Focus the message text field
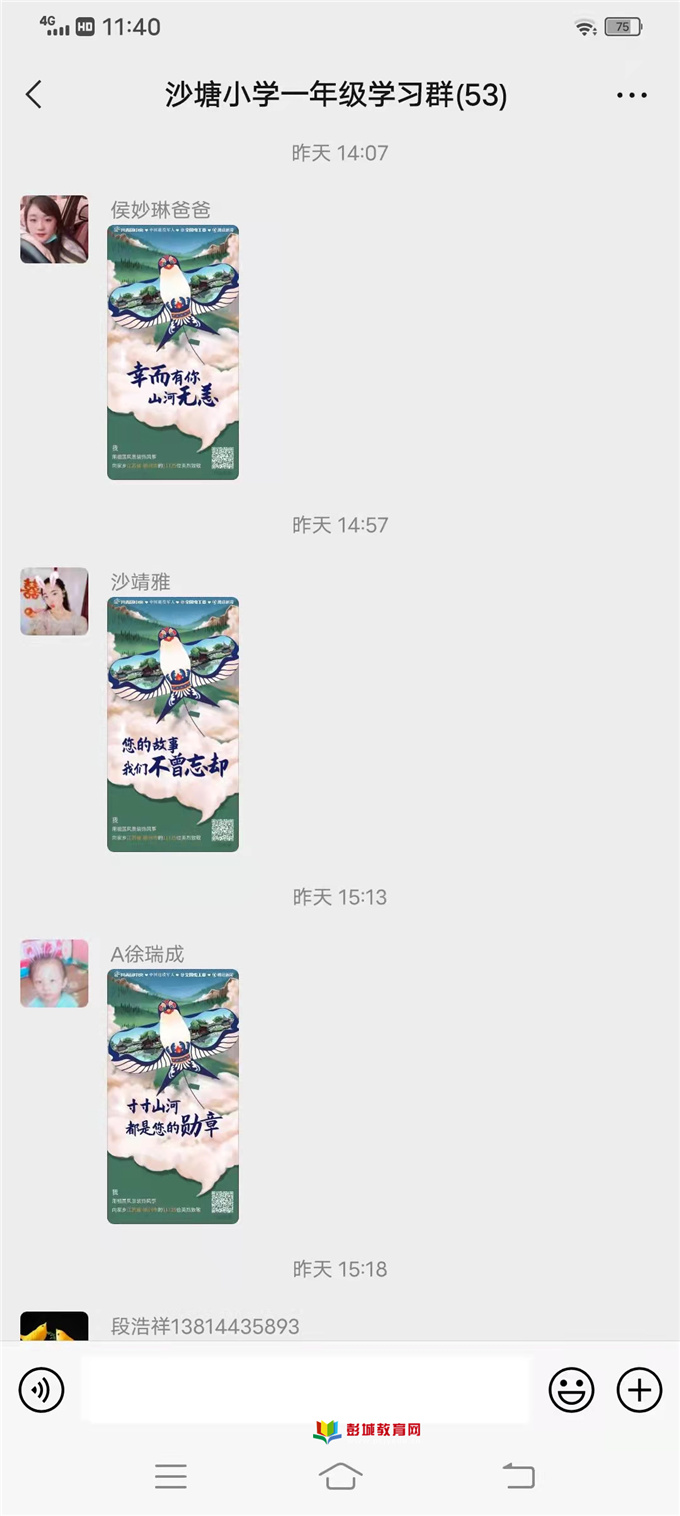 tap(305, 1390)
